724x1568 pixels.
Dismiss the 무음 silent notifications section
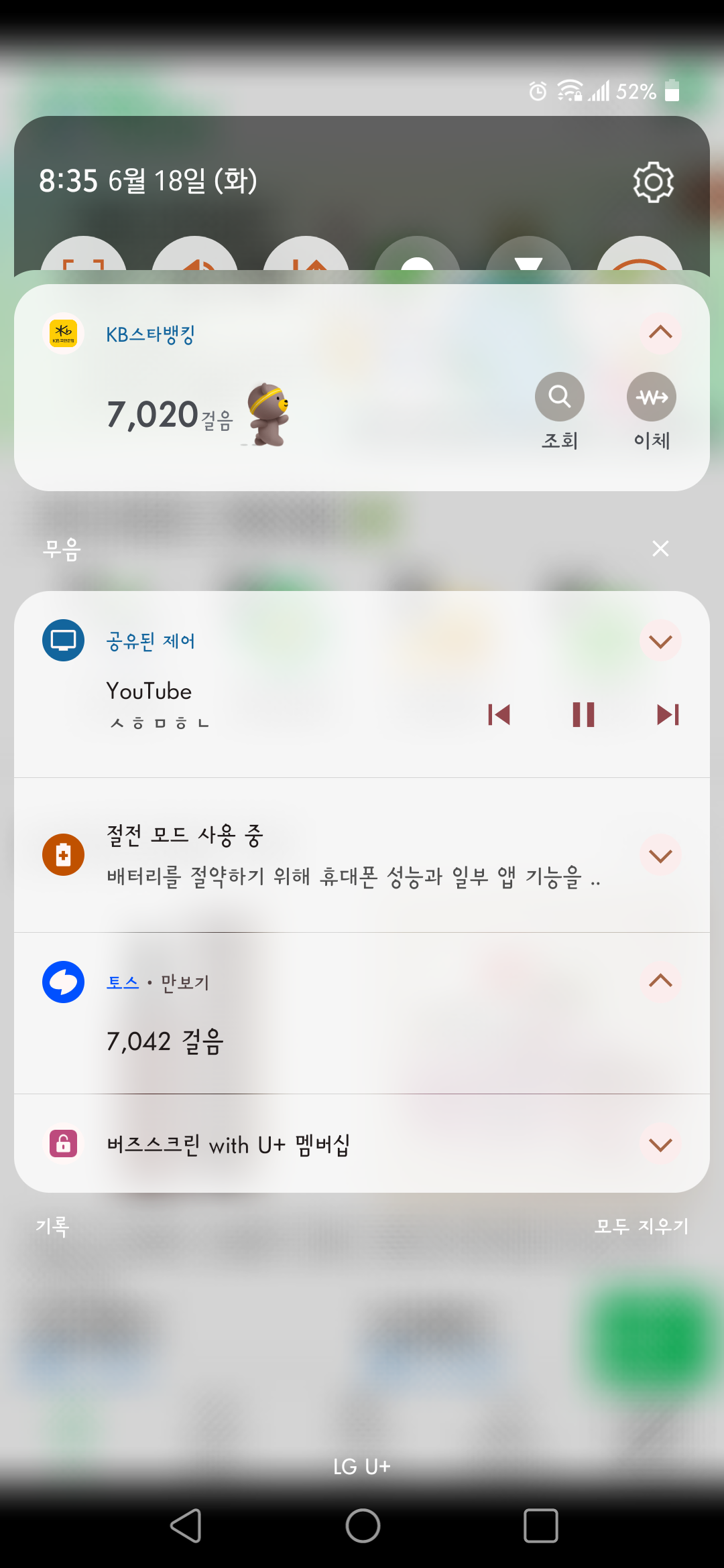[660, 549]
